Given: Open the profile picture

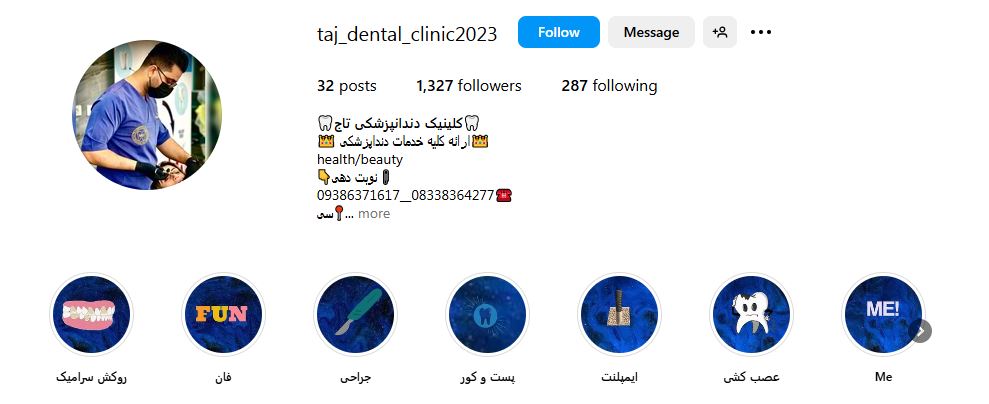Looking at the screenshot, I should click(147, 116).
